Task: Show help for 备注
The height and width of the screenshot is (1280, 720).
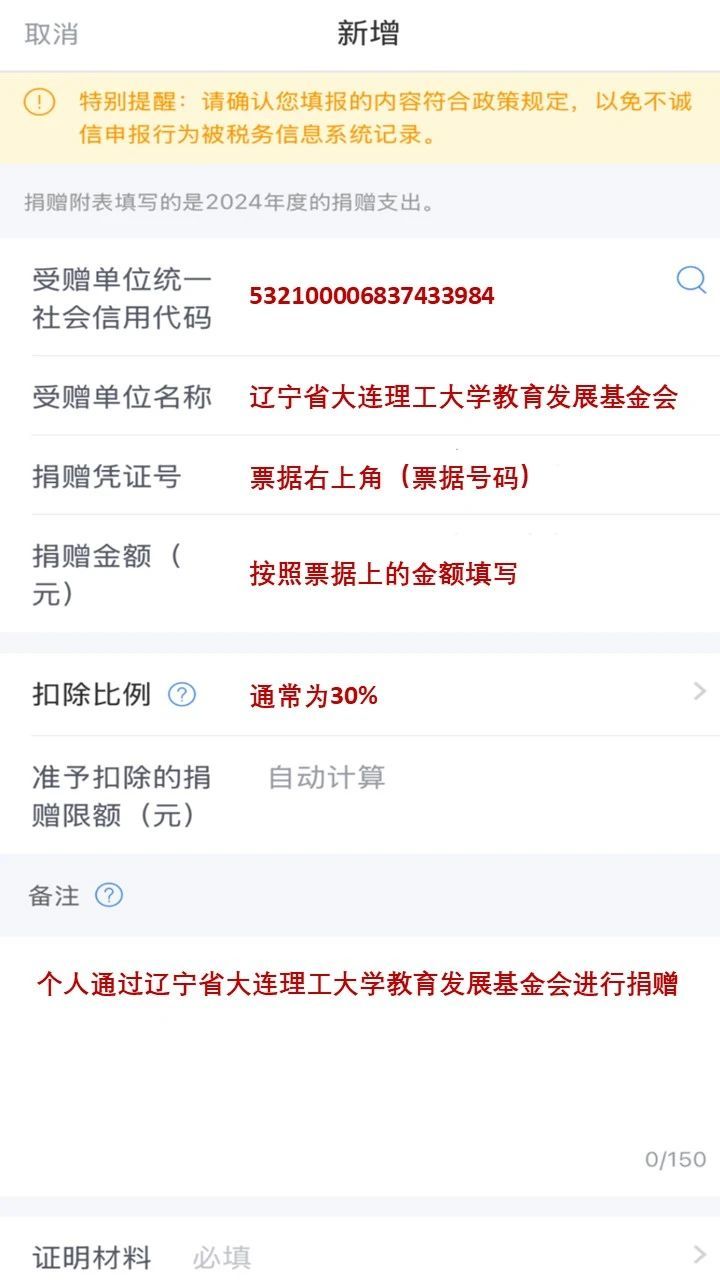Action: click(x=109, y=895)
